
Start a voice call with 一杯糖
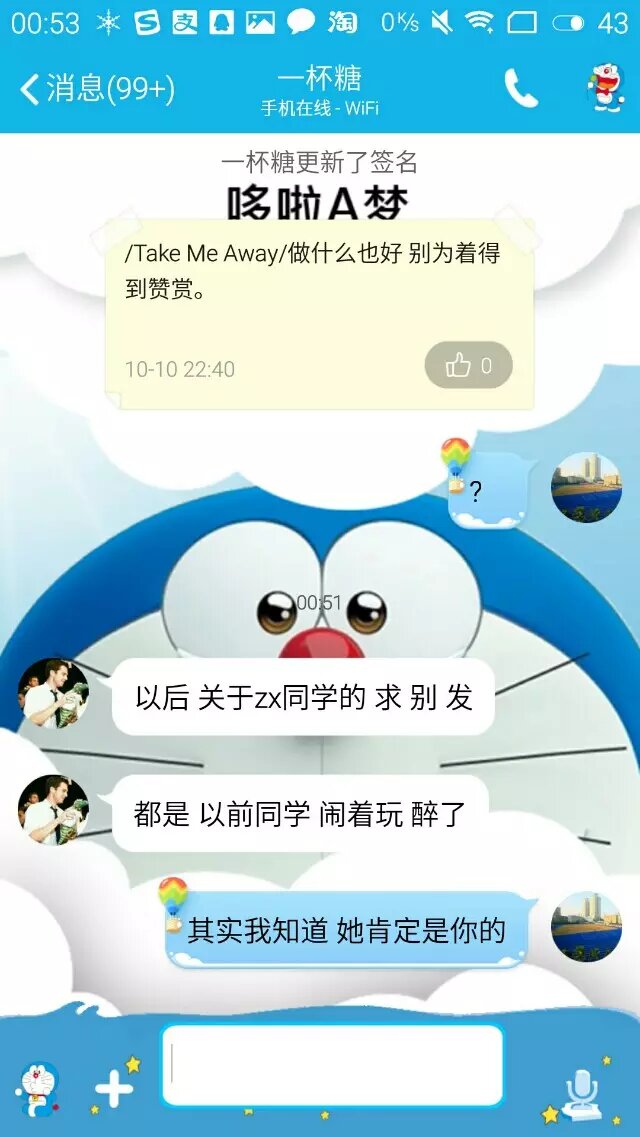pyautogui.click(x=520, y=89)
